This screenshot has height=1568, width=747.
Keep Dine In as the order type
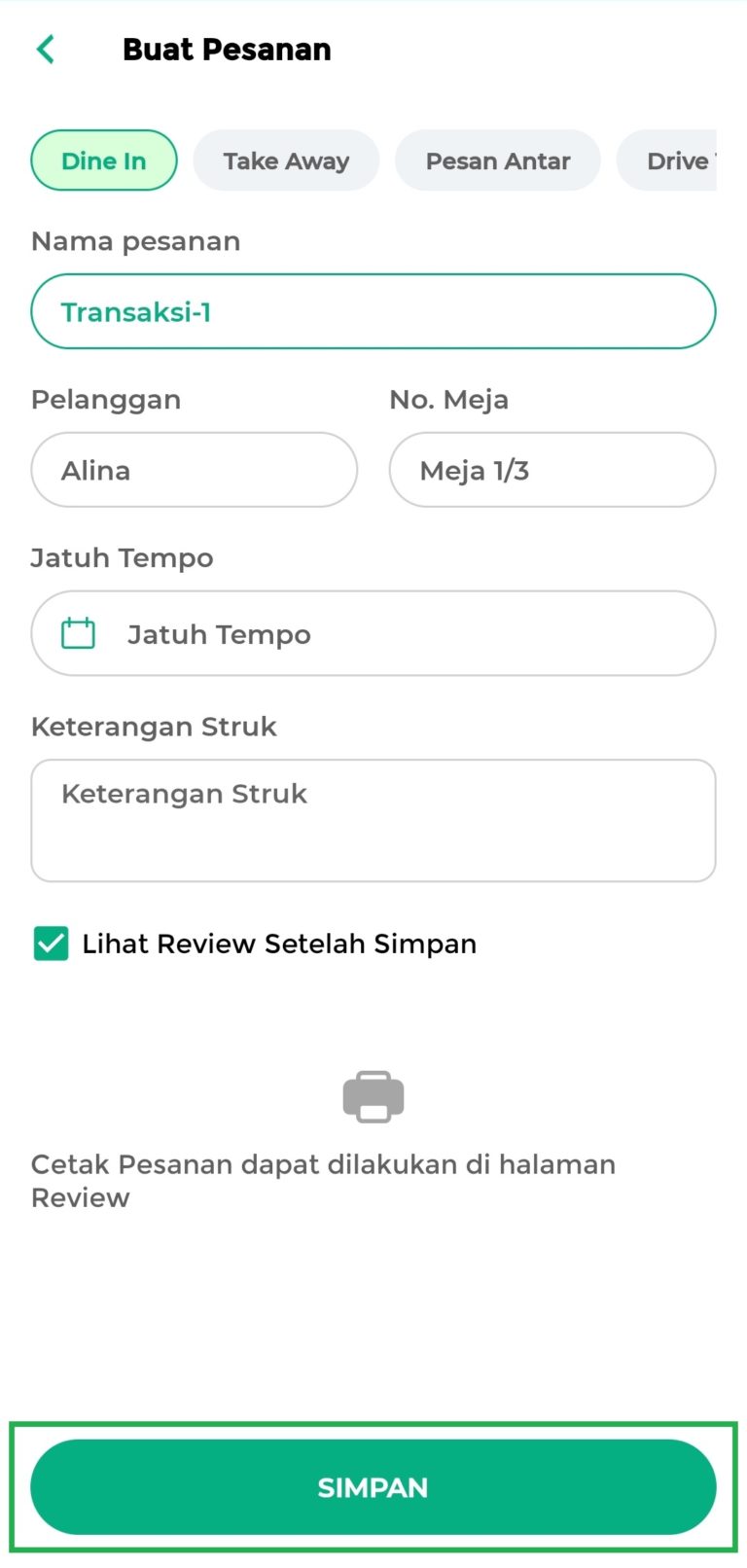click(x=103, y=160)
